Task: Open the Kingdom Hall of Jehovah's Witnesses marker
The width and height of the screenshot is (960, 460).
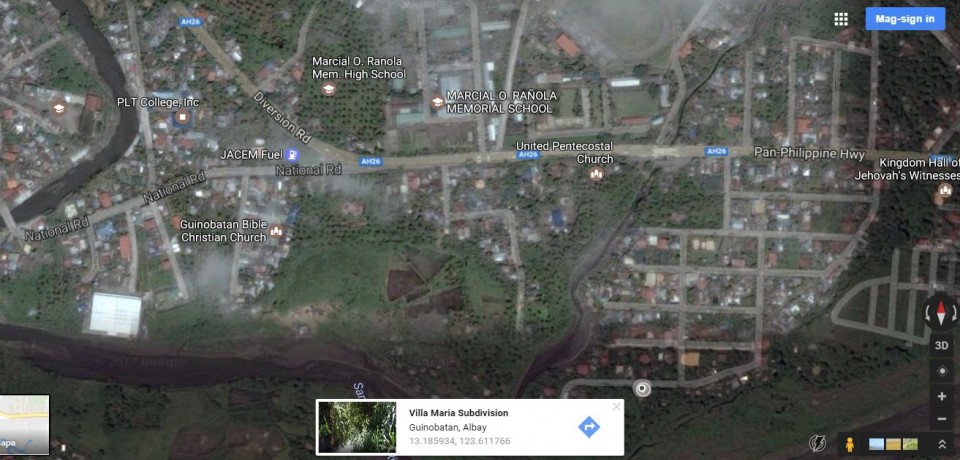Action: tap(941, 191)
